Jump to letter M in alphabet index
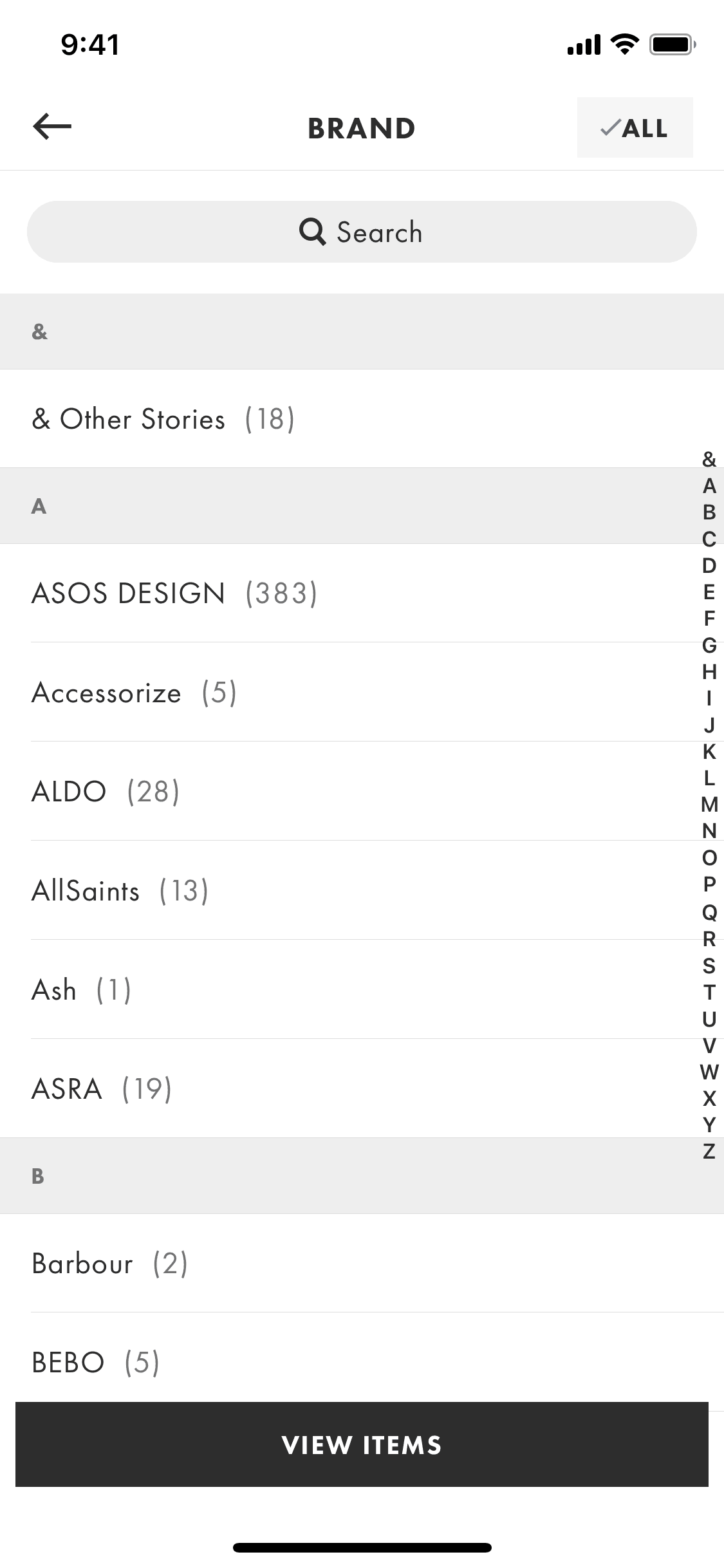 tap(709, 803)
